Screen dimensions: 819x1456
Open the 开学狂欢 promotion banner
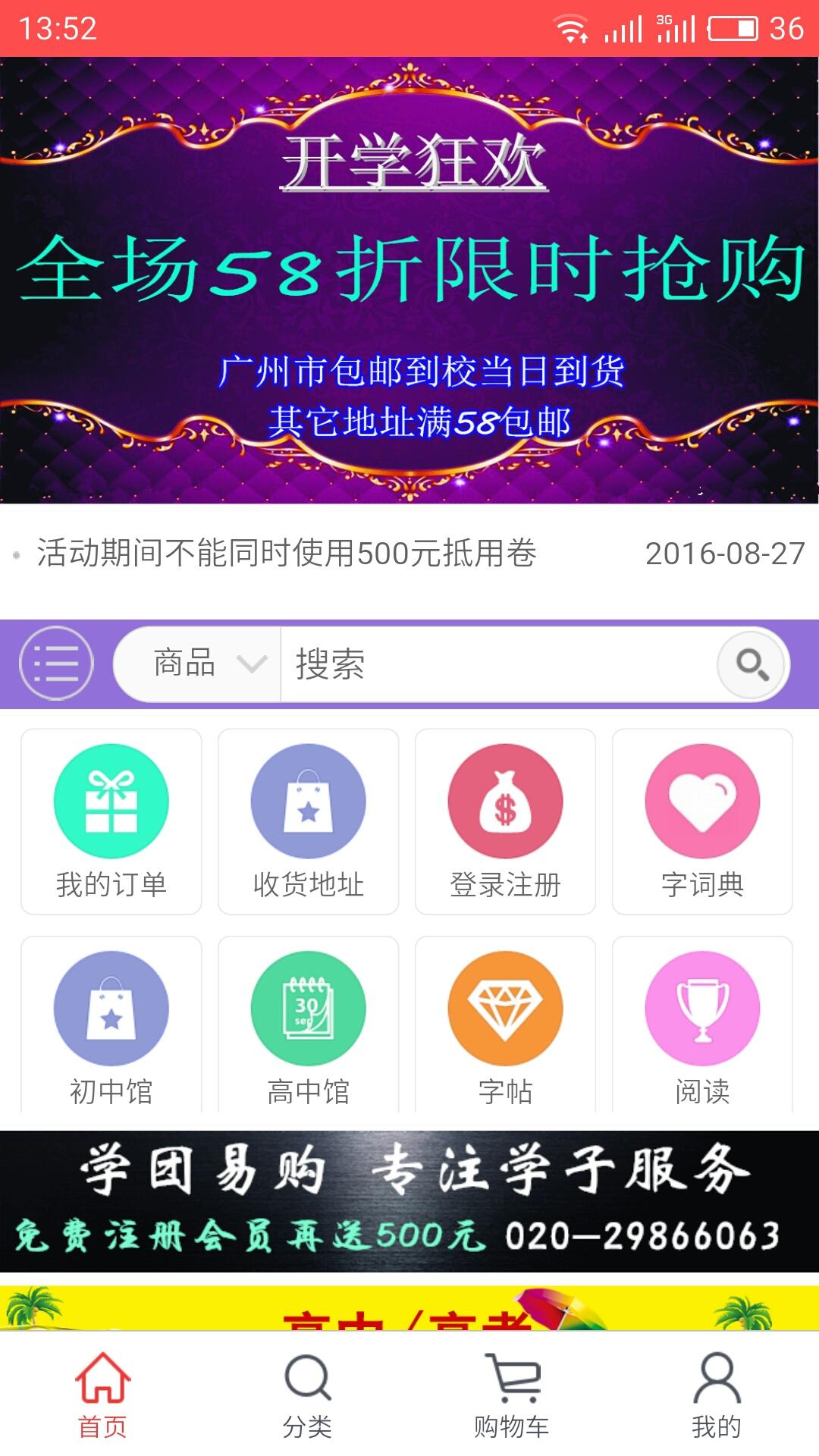pos(409,281)
